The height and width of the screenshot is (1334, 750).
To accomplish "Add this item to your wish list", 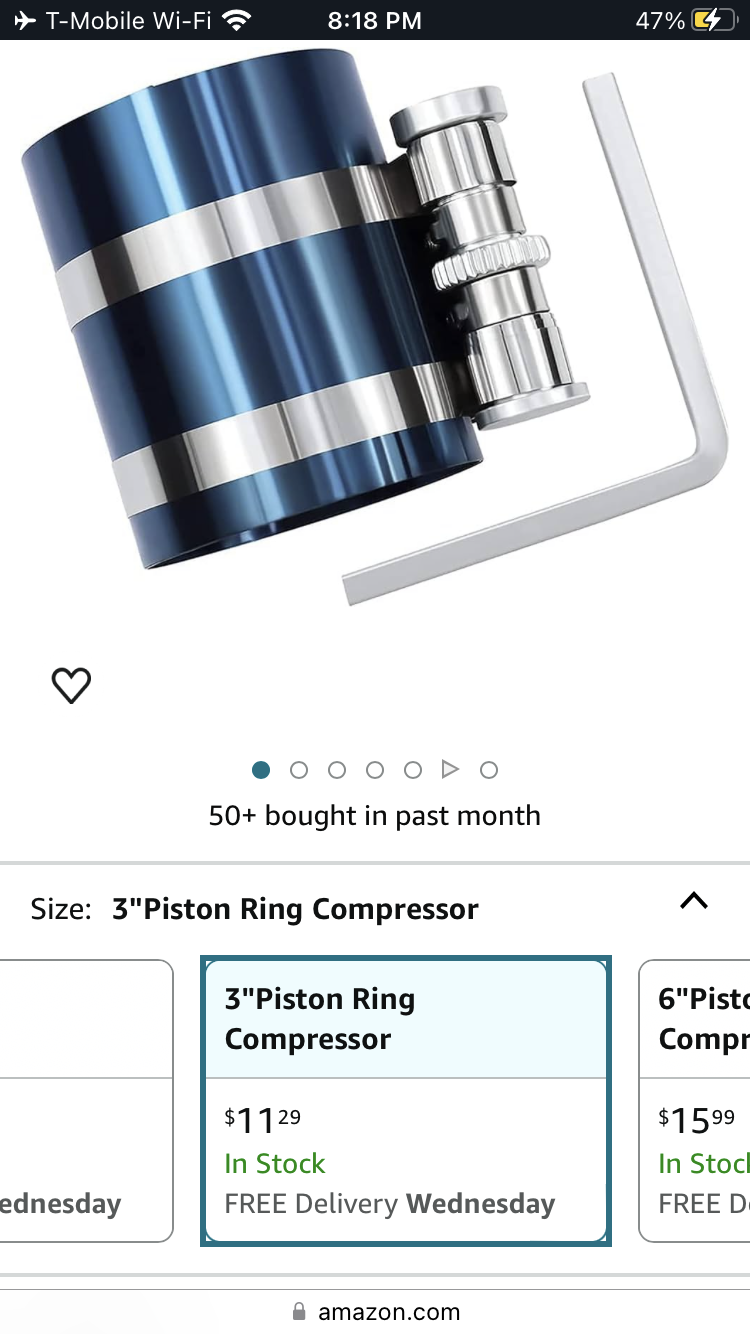I will (x=71, y=685).
